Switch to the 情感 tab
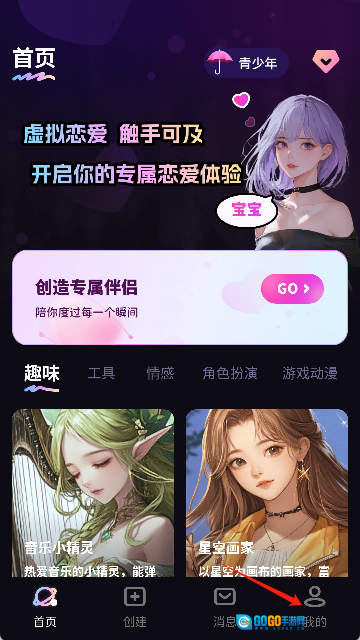The image size is (360, 640). coord(160,373)
